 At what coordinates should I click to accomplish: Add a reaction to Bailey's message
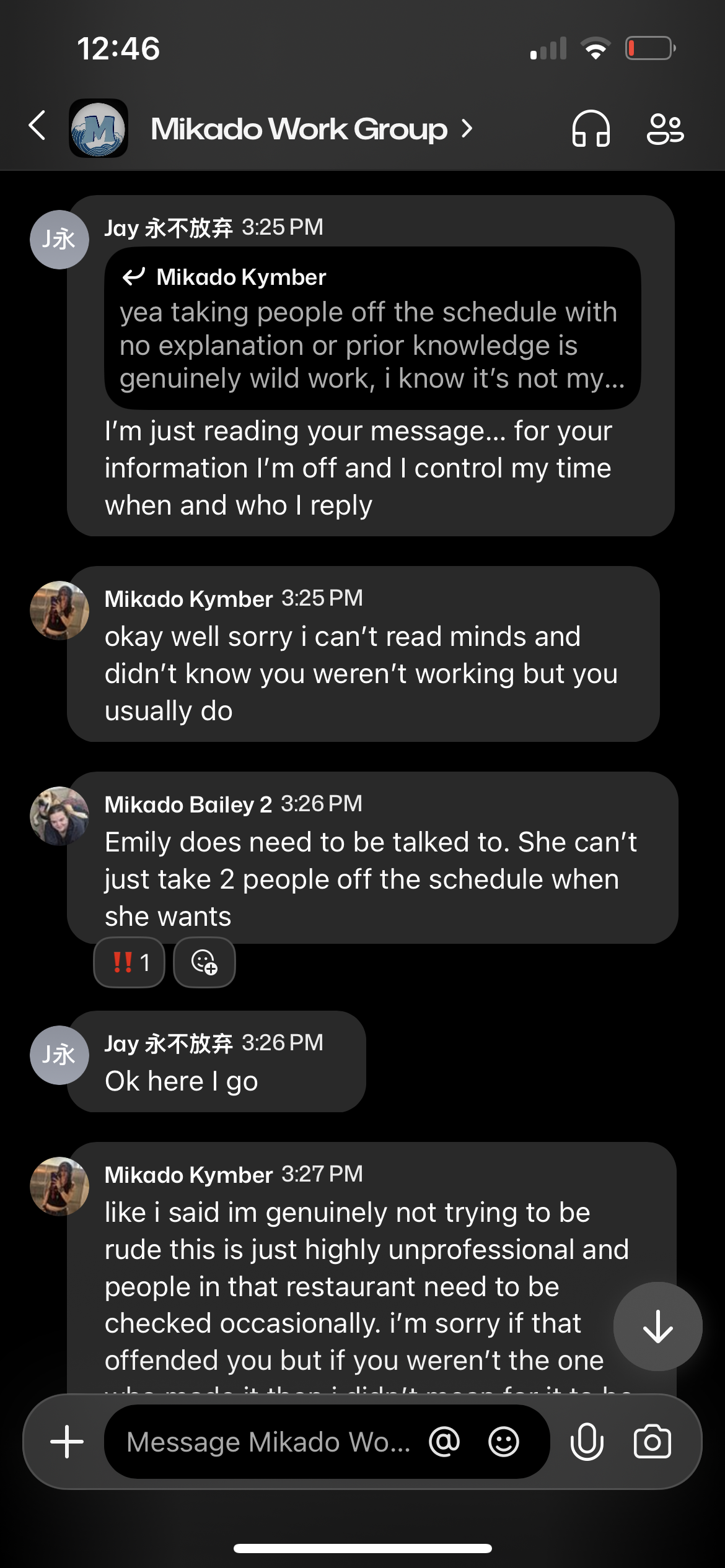point(204,962)
